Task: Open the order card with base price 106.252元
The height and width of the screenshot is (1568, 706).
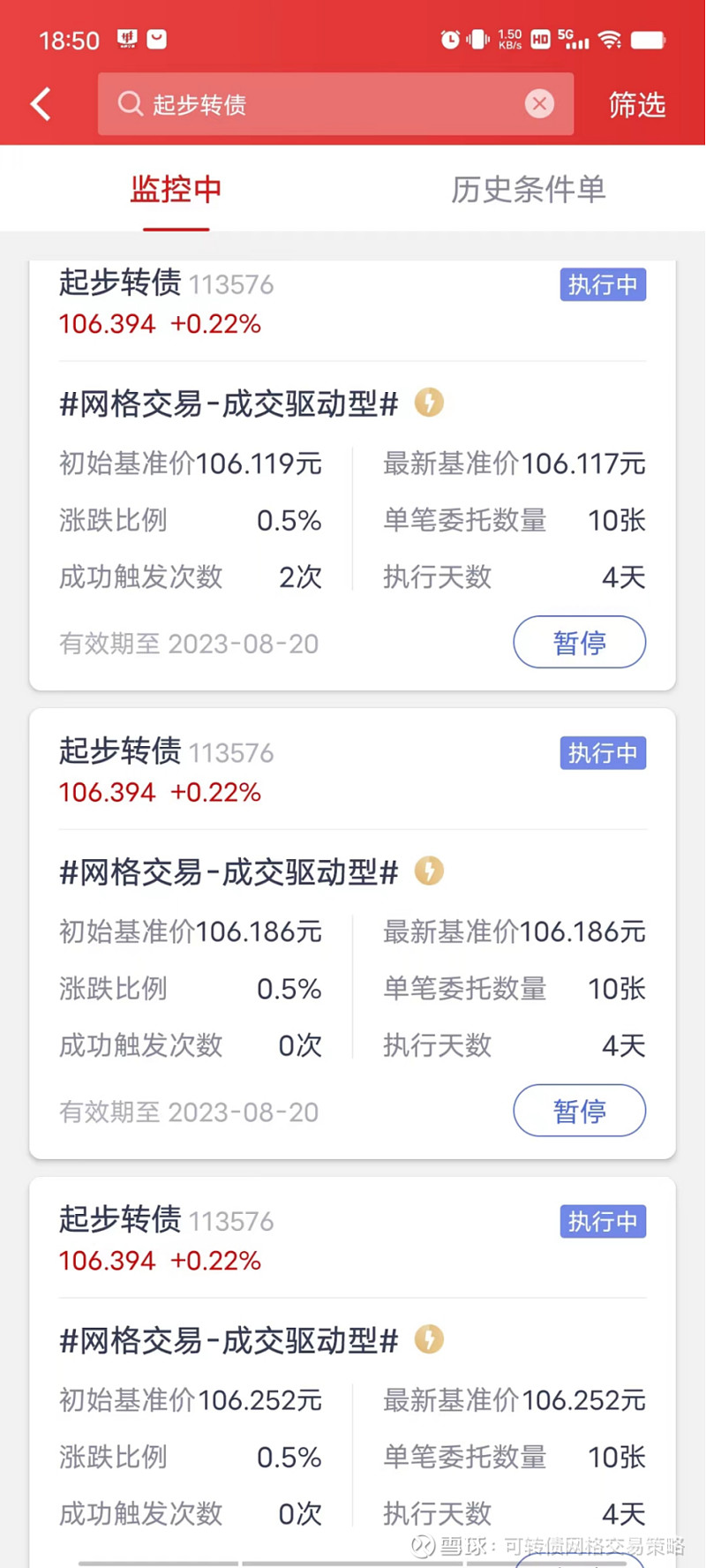Action: click(352, 1372)
